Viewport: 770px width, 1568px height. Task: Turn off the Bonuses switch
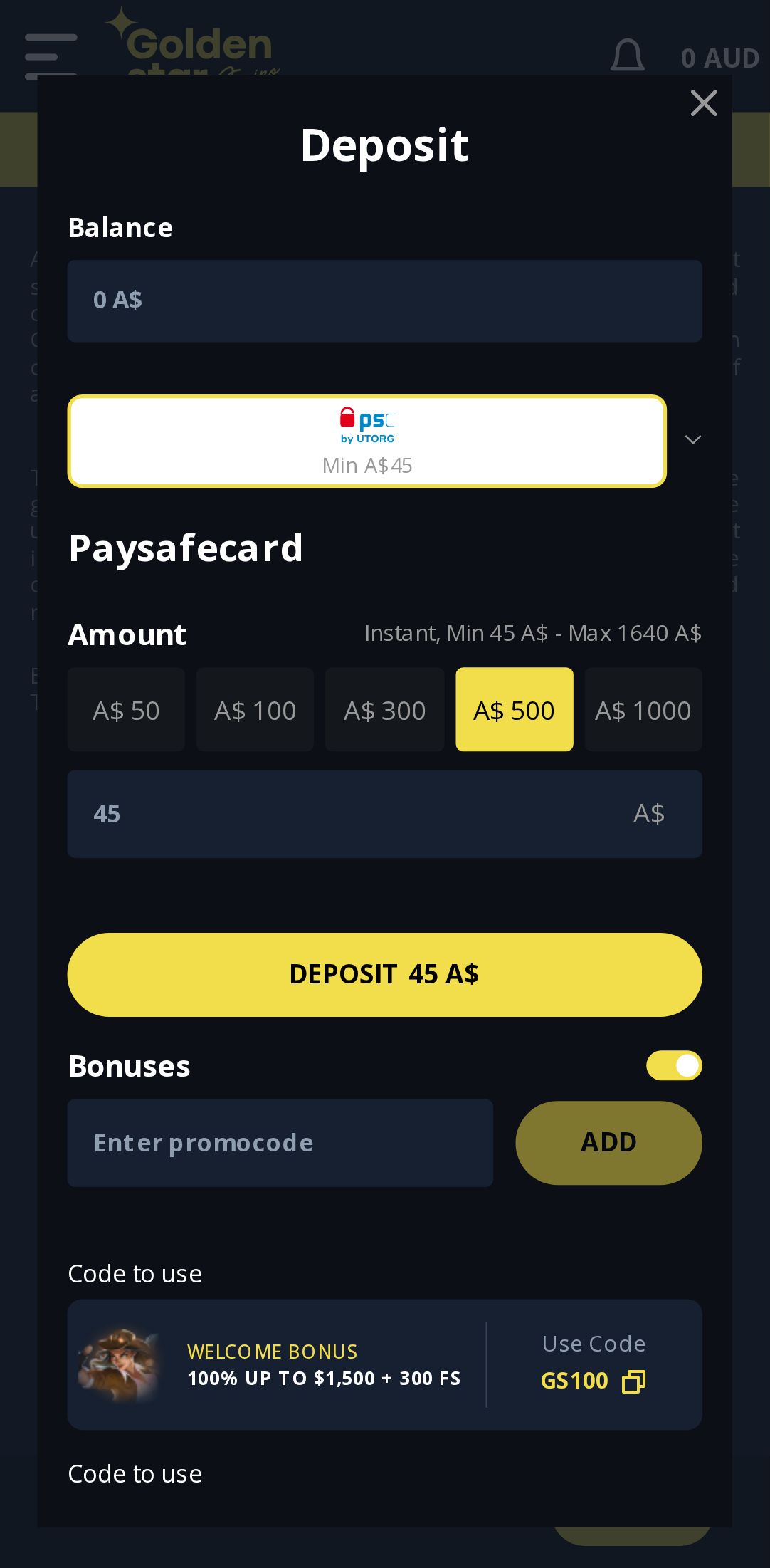tap(673, 1065)
